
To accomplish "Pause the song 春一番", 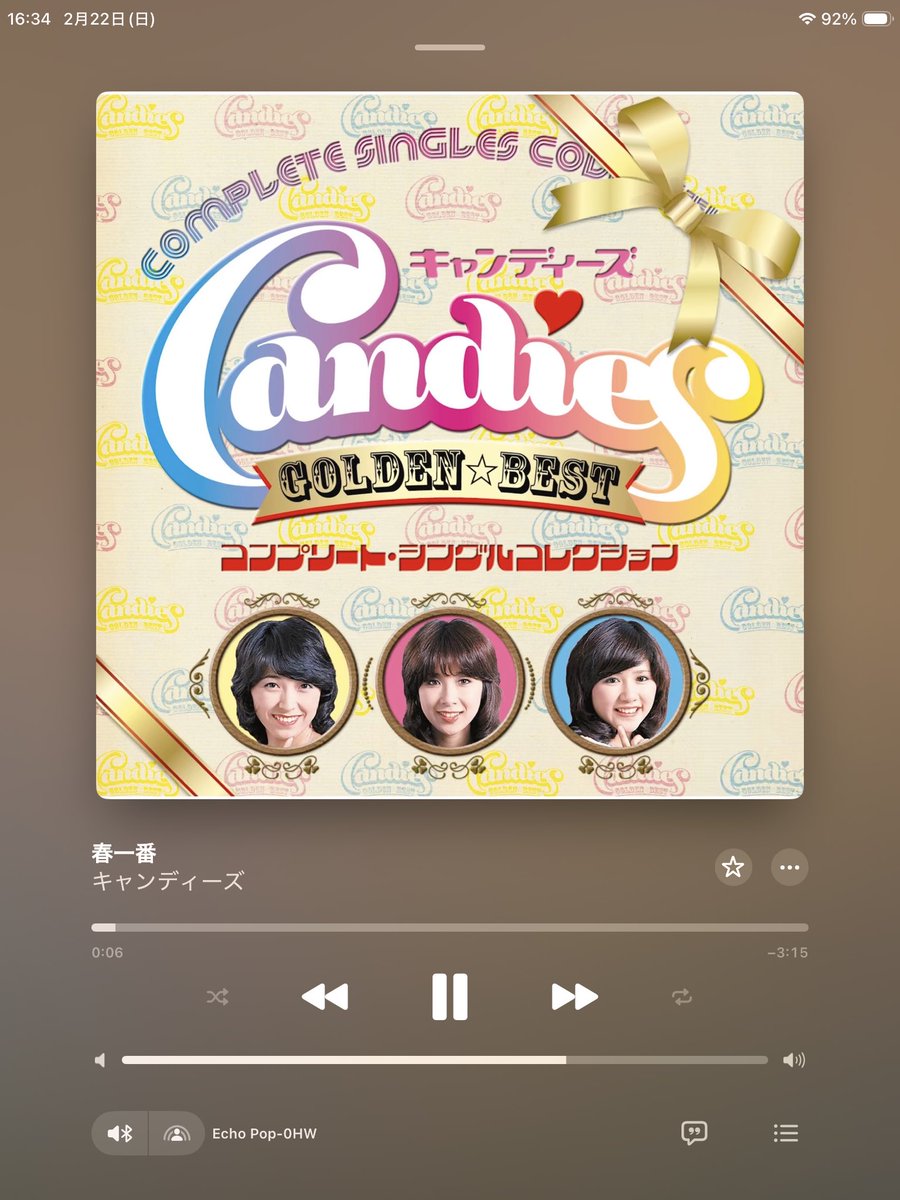I will point(449,997).
